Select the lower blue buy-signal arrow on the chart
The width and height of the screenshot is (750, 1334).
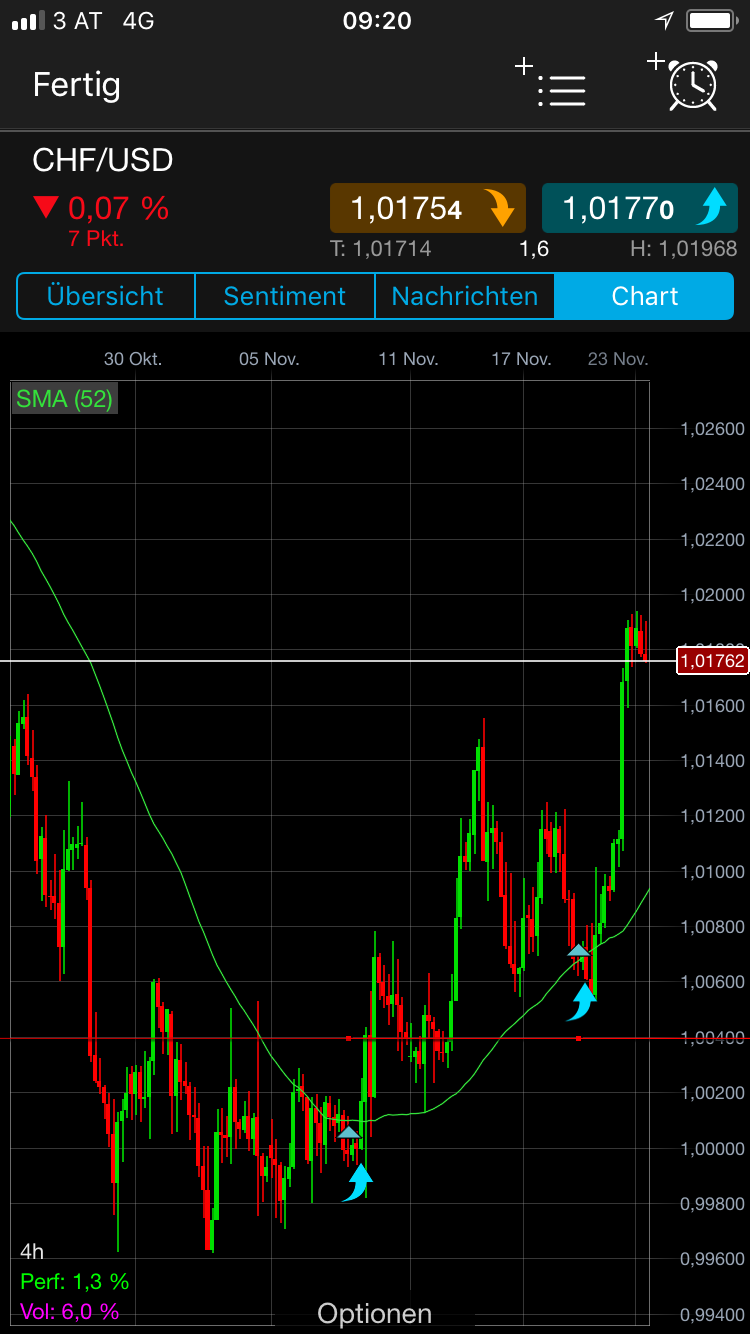tap(356, 1180)
